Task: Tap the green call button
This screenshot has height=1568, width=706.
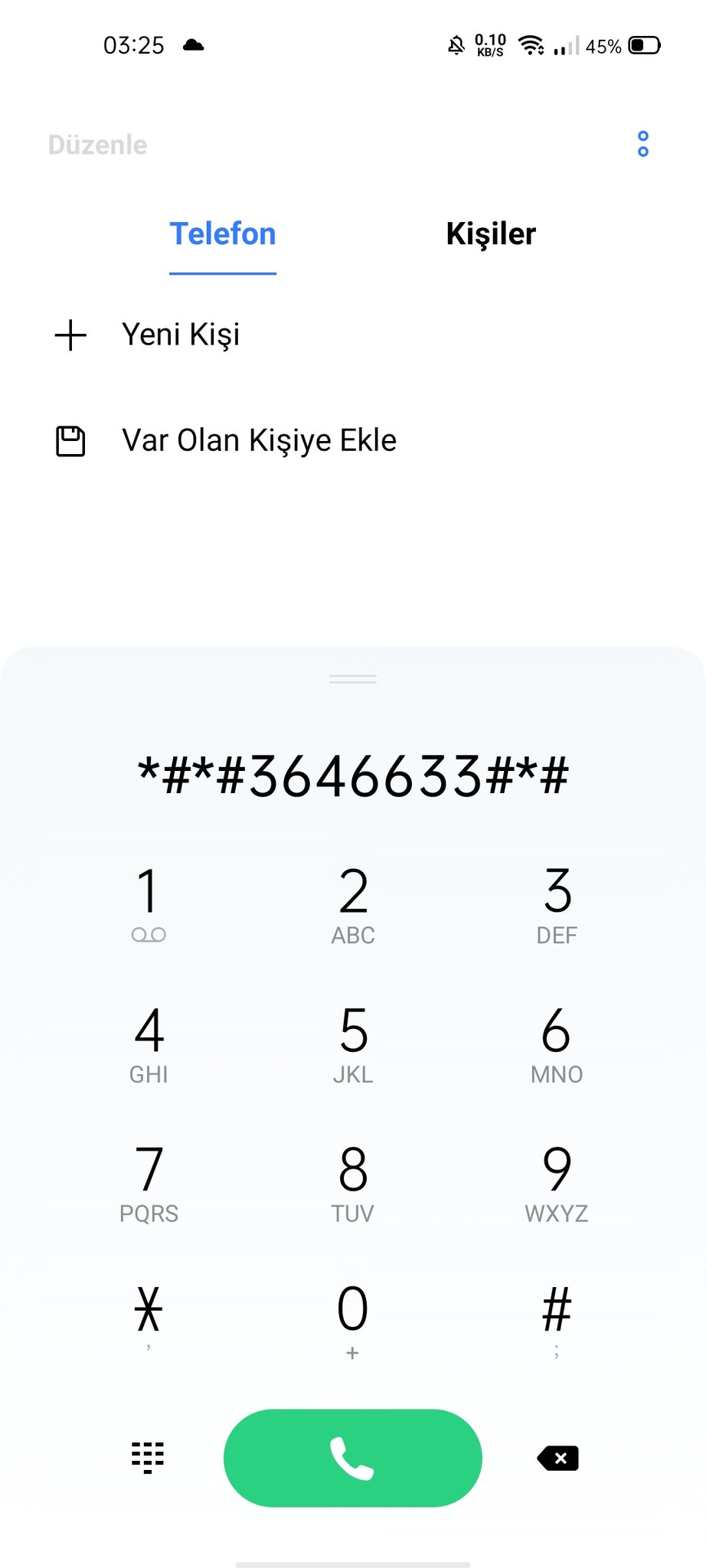Action: (353, 1458)
